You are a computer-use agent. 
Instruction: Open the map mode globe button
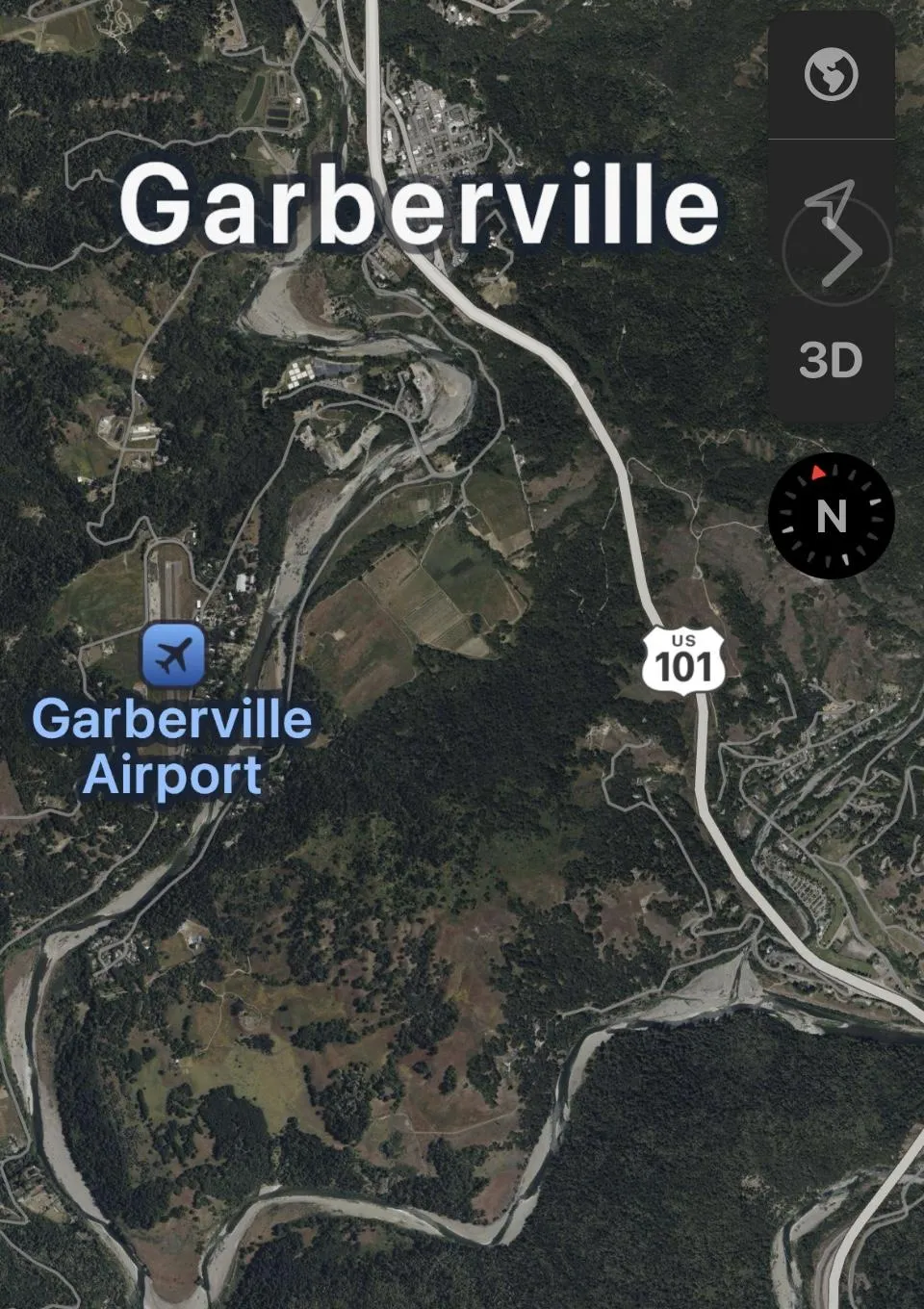coord(831,76)
